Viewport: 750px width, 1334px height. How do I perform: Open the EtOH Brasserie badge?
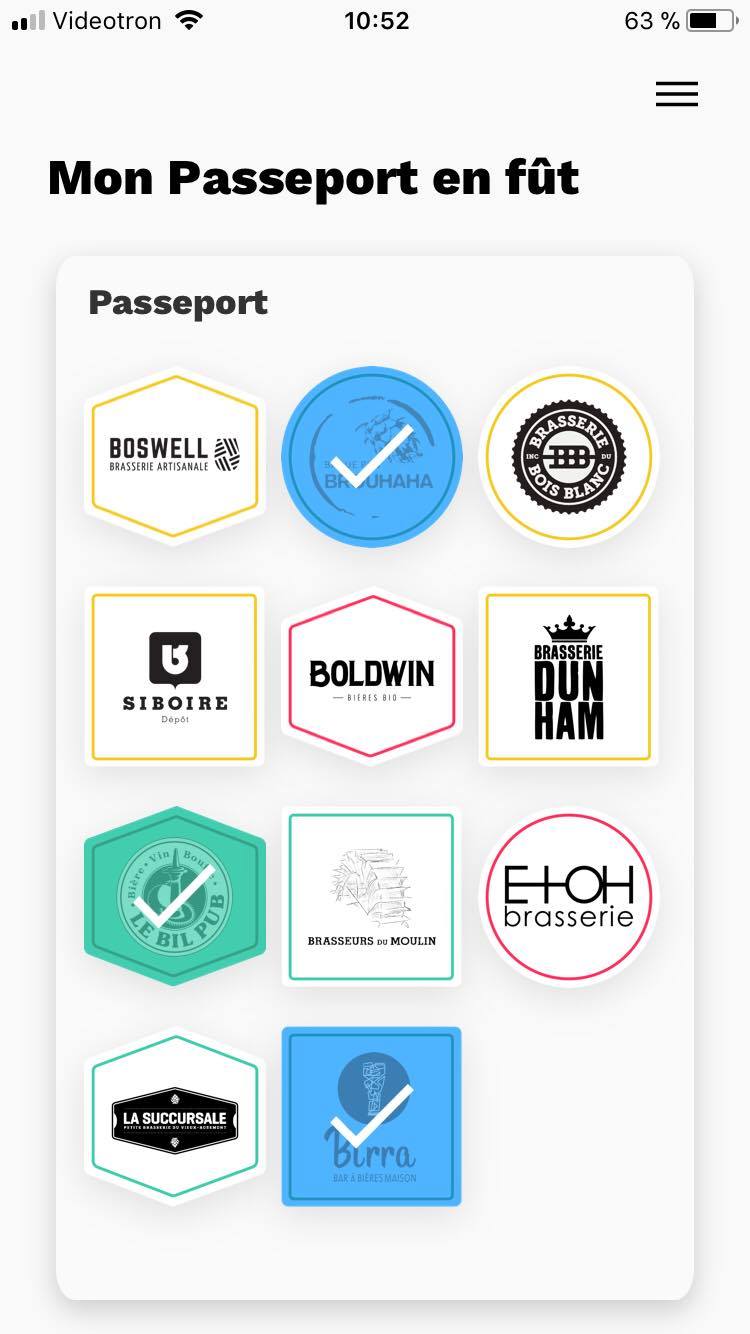[569, 896]
